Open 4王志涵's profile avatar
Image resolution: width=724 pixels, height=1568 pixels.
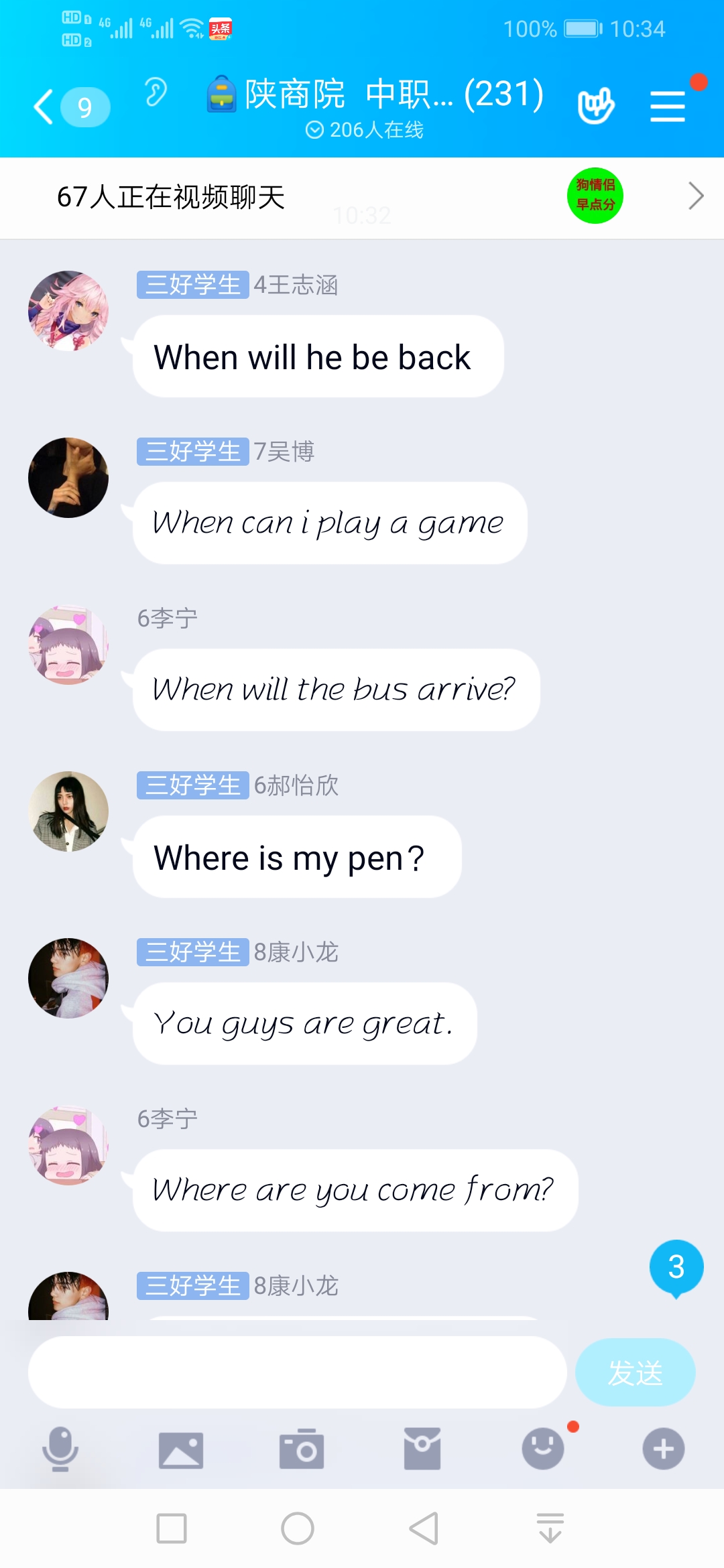click(x=68, y=311)
